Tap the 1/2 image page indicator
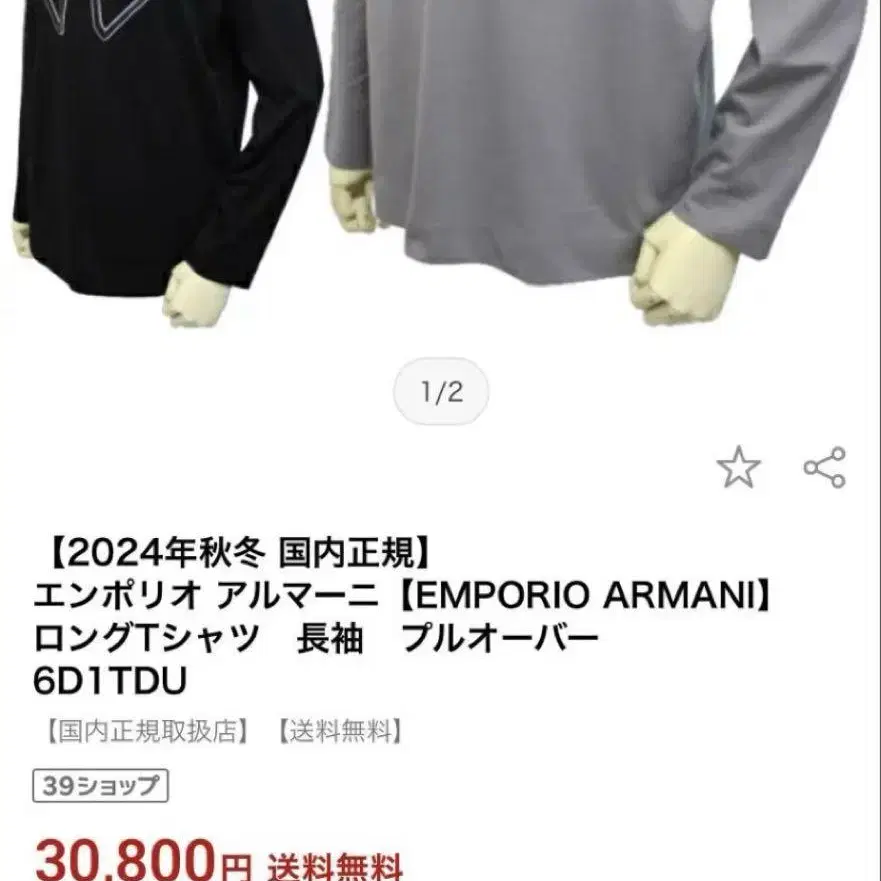 tap(441, 392)
